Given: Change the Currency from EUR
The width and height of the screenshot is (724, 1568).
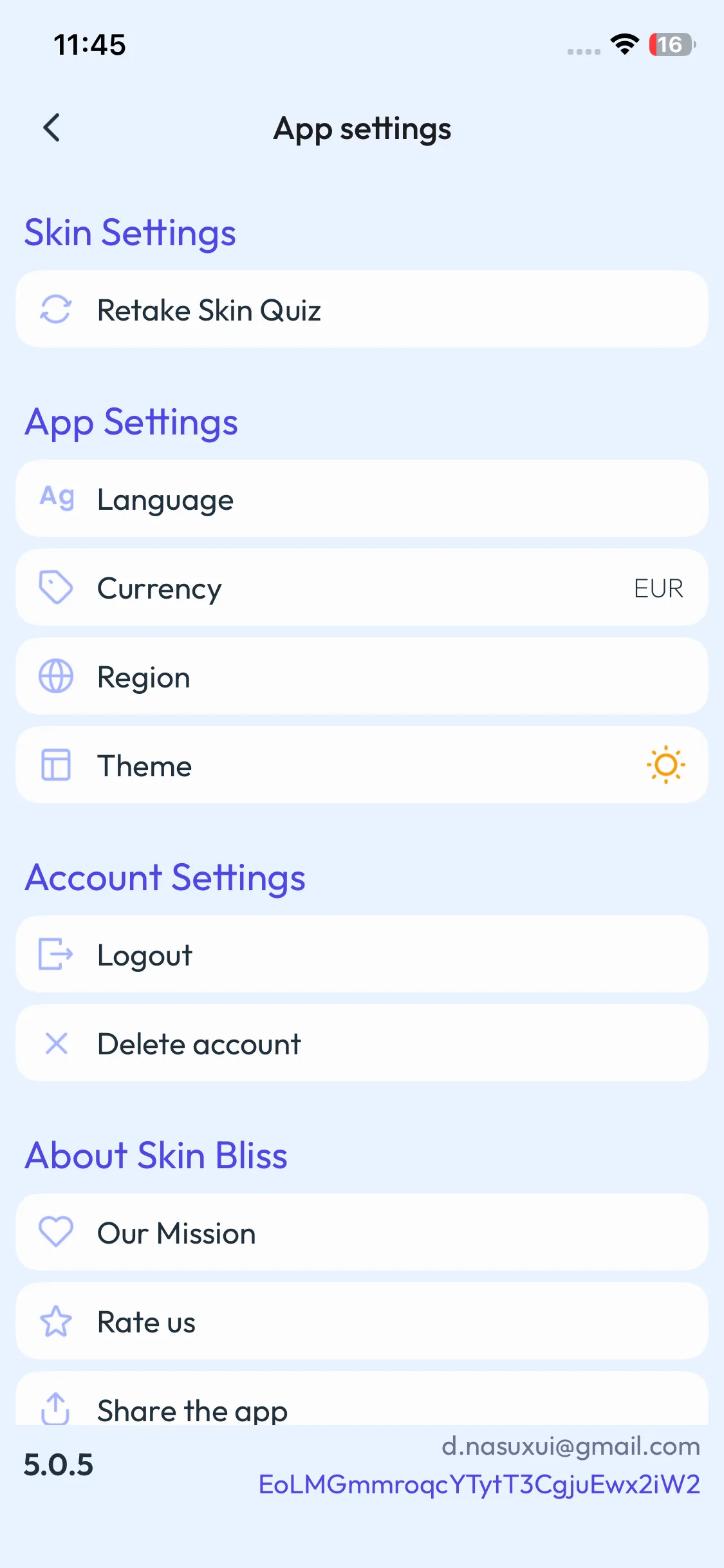Looking at the screenshot, I should tap(362, 588).
